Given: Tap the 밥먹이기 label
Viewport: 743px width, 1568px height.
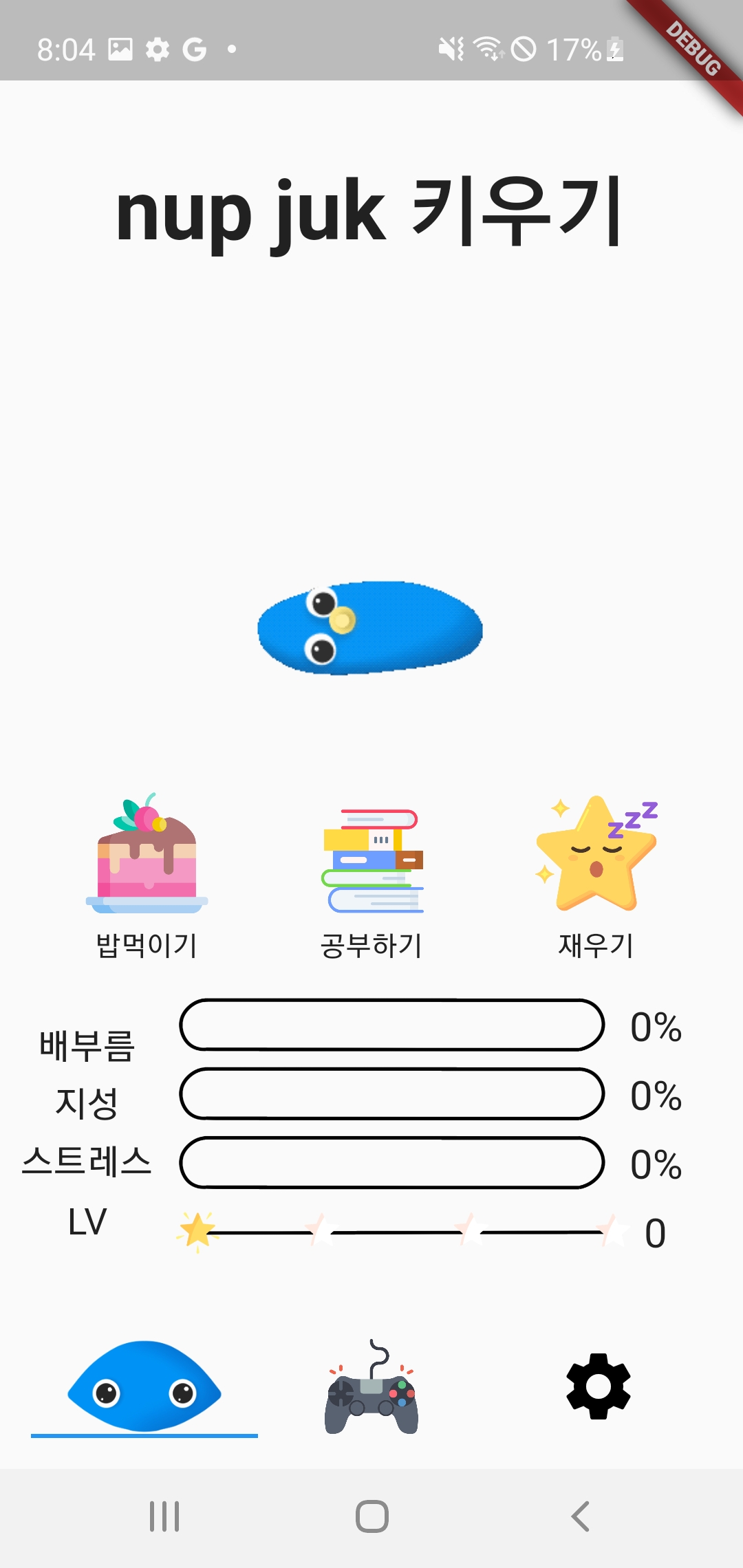Looking at the screenshot, I should [x=147, y=946].
